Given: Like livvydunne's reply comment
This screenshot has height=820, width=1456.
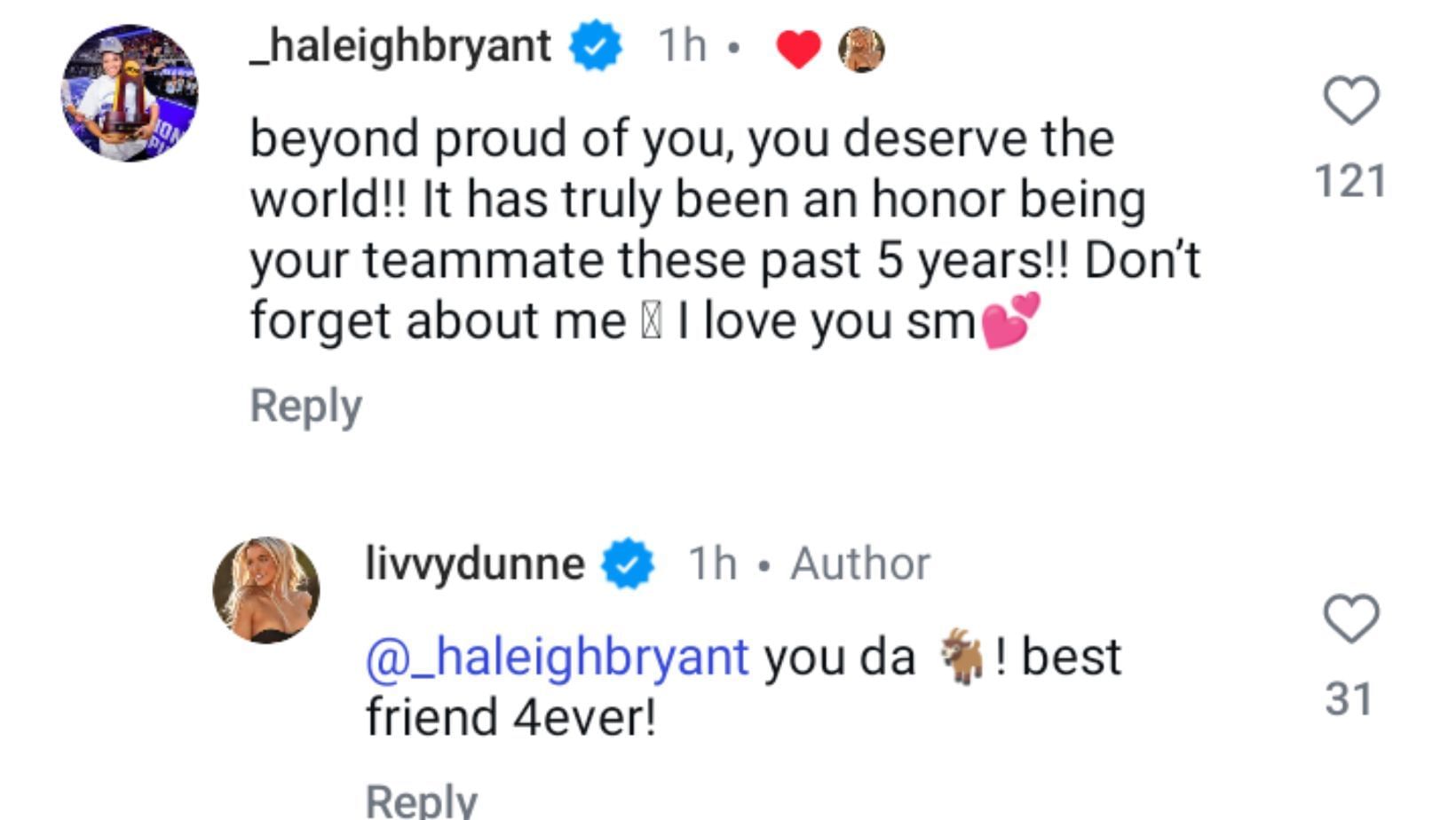Looking at the screenshot, I should coord(1350,619).
